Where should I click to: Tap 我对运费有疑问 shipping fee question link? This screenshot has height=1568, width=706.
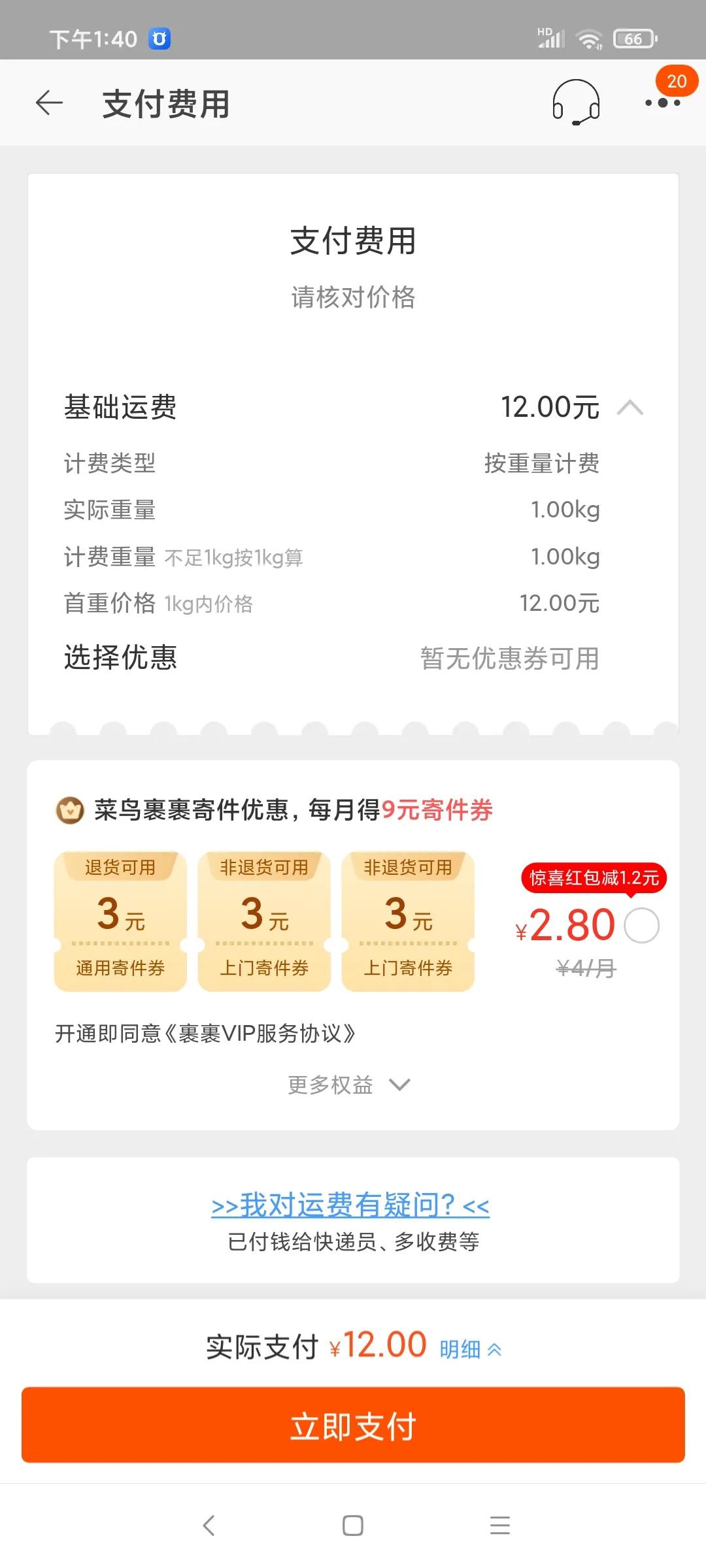pyautogui.click(x=350, y=1205)
